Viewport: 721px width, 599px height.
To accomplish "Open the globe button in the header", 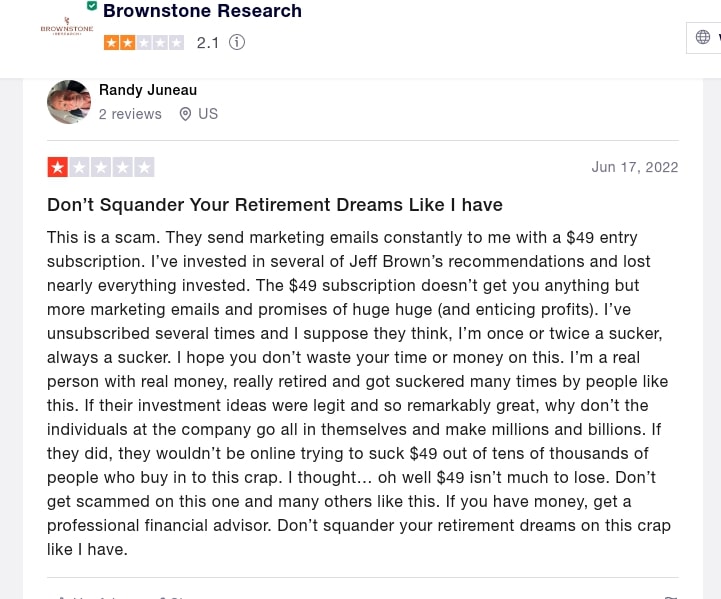I will (704, 37).
